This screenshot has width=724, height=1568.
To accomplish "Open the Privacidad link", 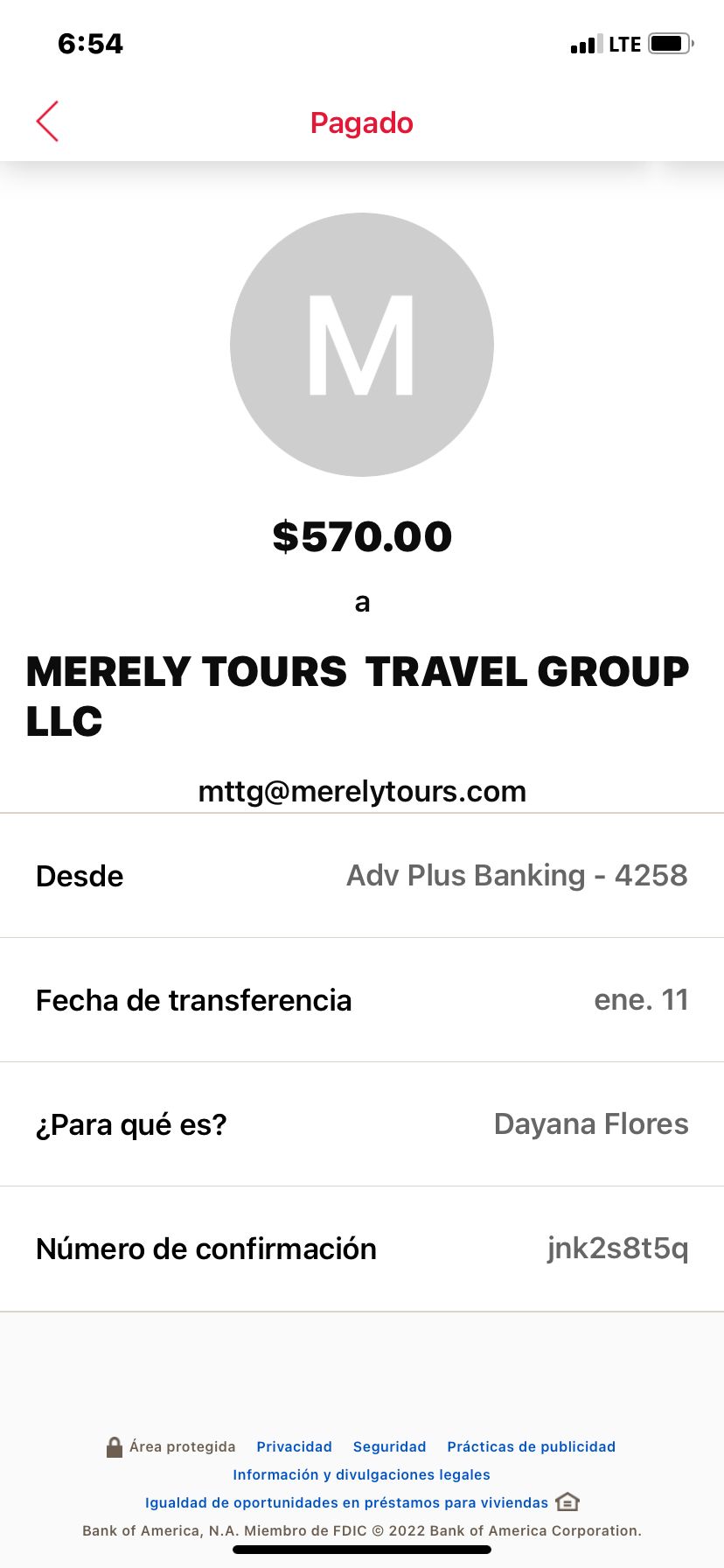I will click(294, 1446).
